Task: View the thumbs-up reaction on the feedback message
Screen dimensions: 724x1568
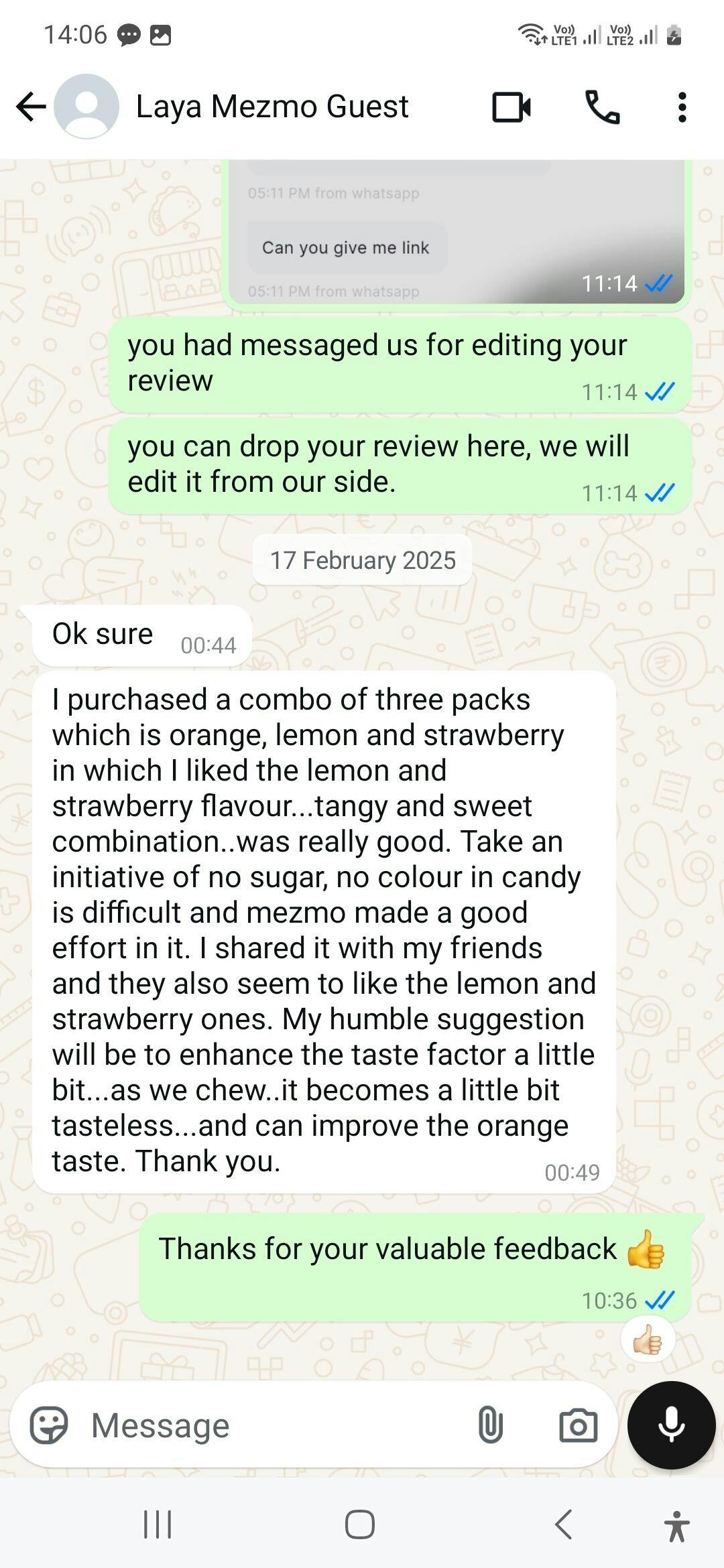Action: click(647, 1340)
